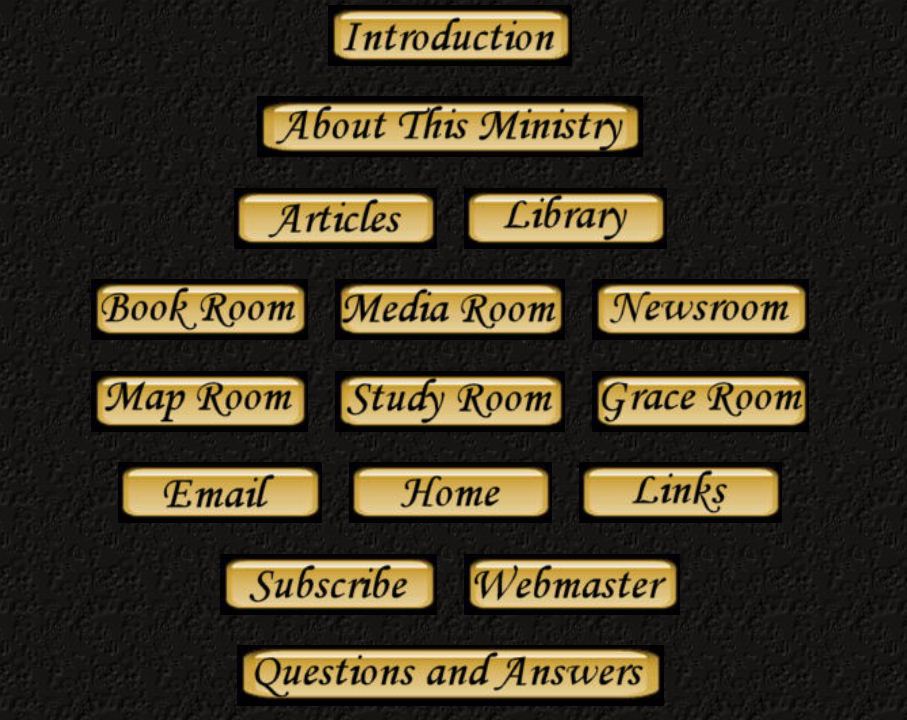Image resolution: width=907 pixels, height=720 pixels.
Task: Return to the Home page
Action: pyautogui.click(x=450, y=492)
